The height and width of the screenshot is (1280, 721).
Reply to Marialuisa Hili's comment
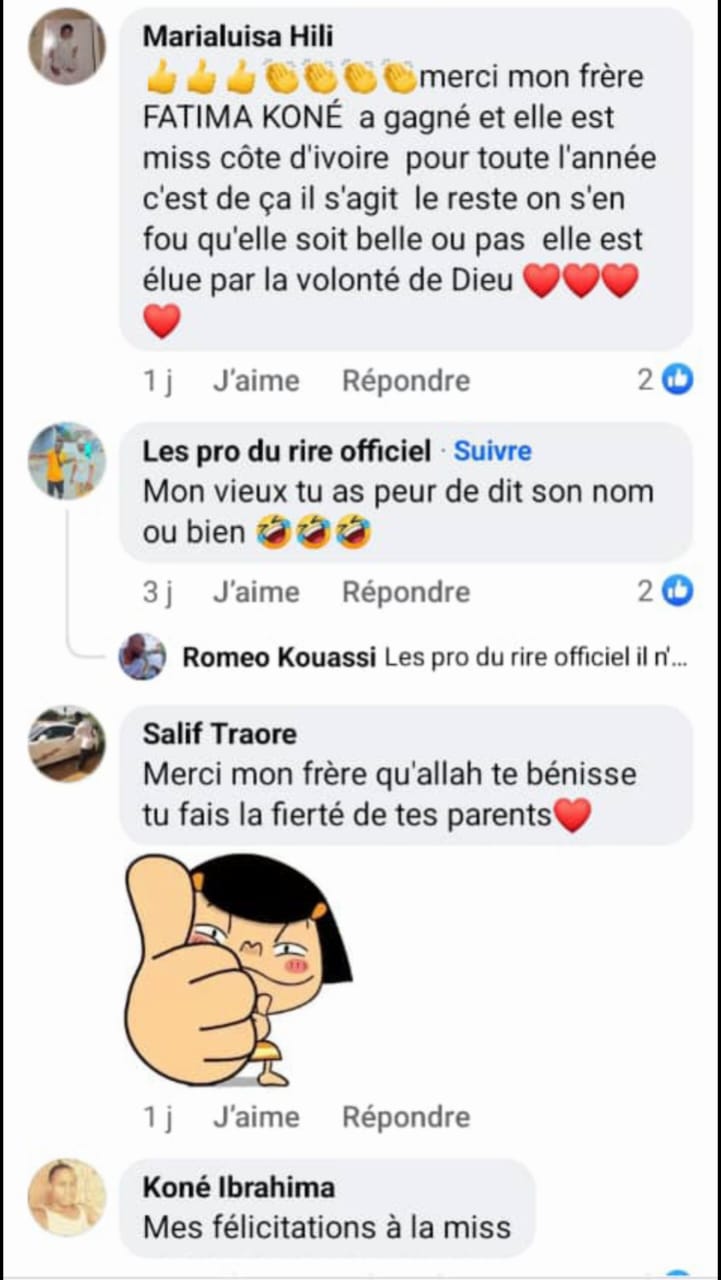click(x=405, y=381)
